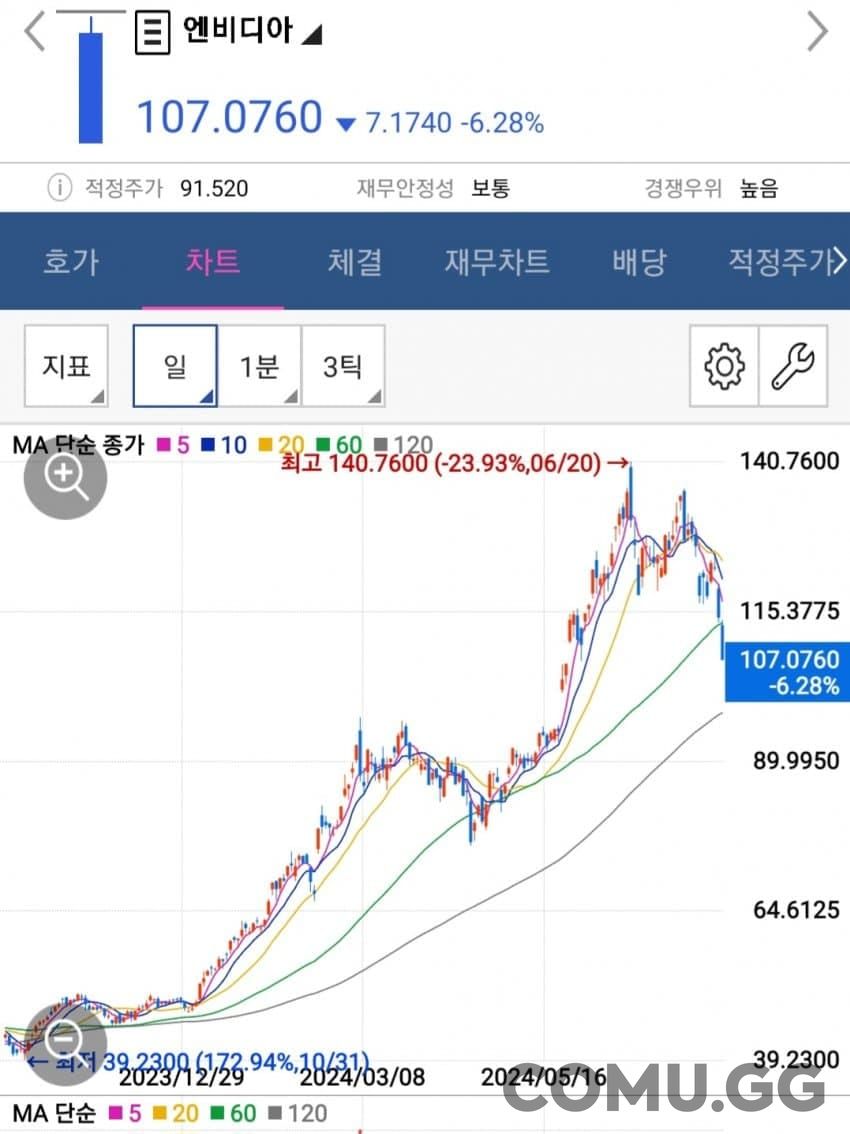Open chart settings gear
This screenshot has height=1134, width=850.
[724, 366]
